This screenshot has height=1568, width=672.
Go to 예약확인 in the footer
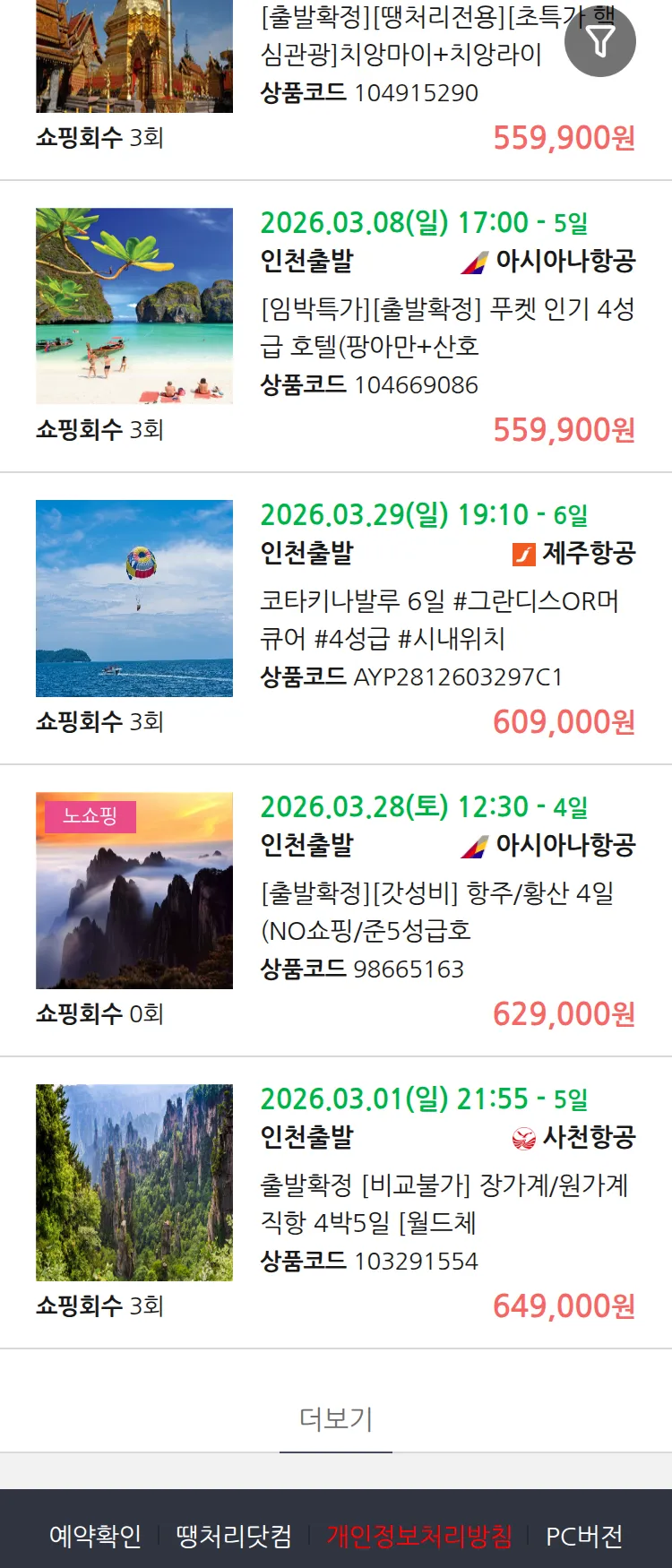(x=95, y=1536)
